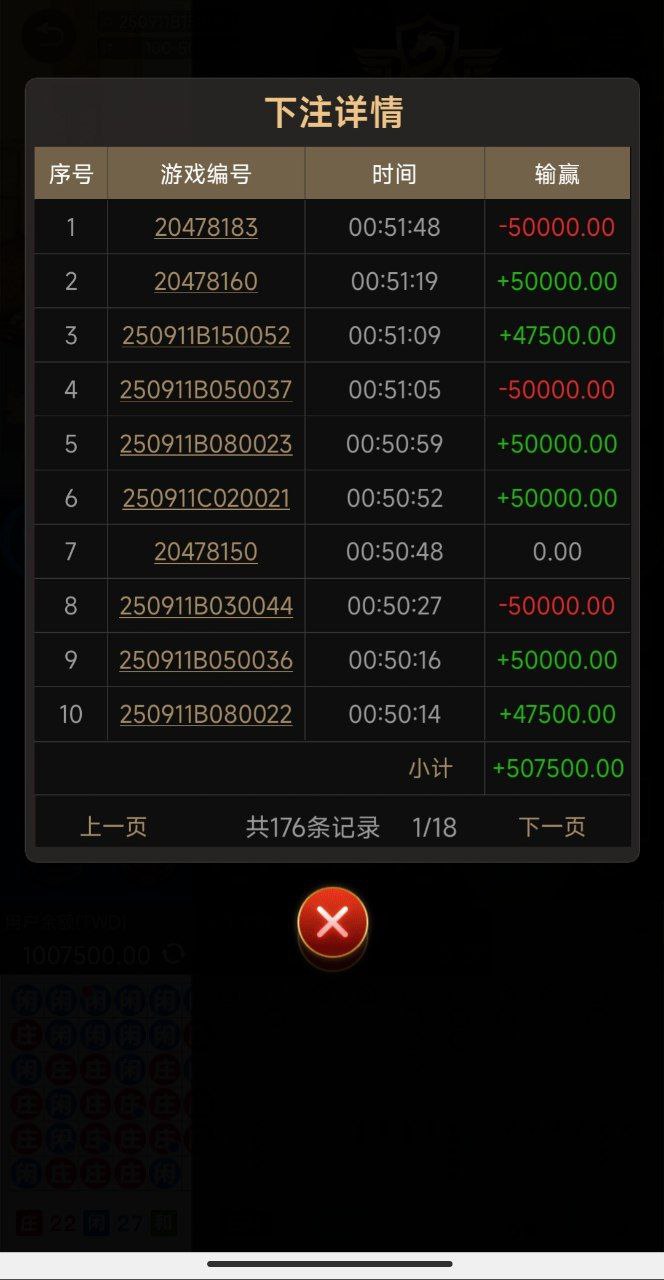Open game number 20478160
Image resolution: width=664 pixels, height=1280 pixels.
[206, 281]
